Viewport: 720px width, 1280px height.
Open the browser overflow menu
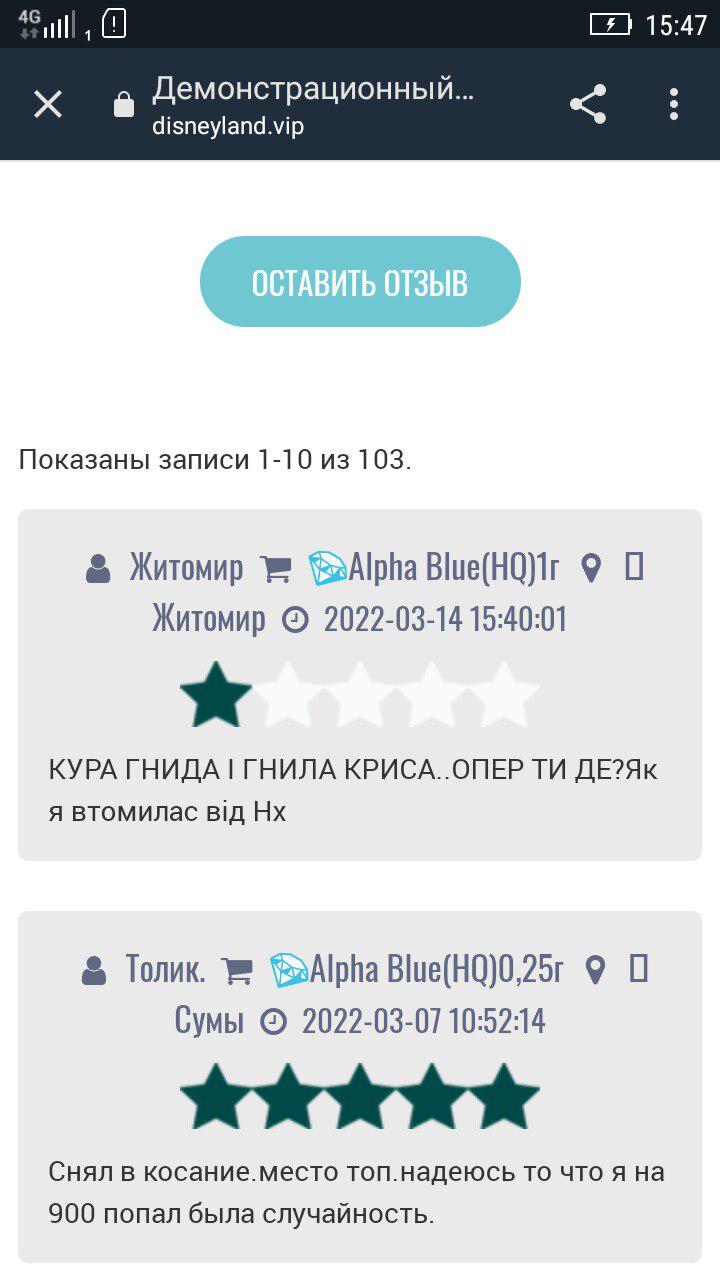[x=674, y=104]
